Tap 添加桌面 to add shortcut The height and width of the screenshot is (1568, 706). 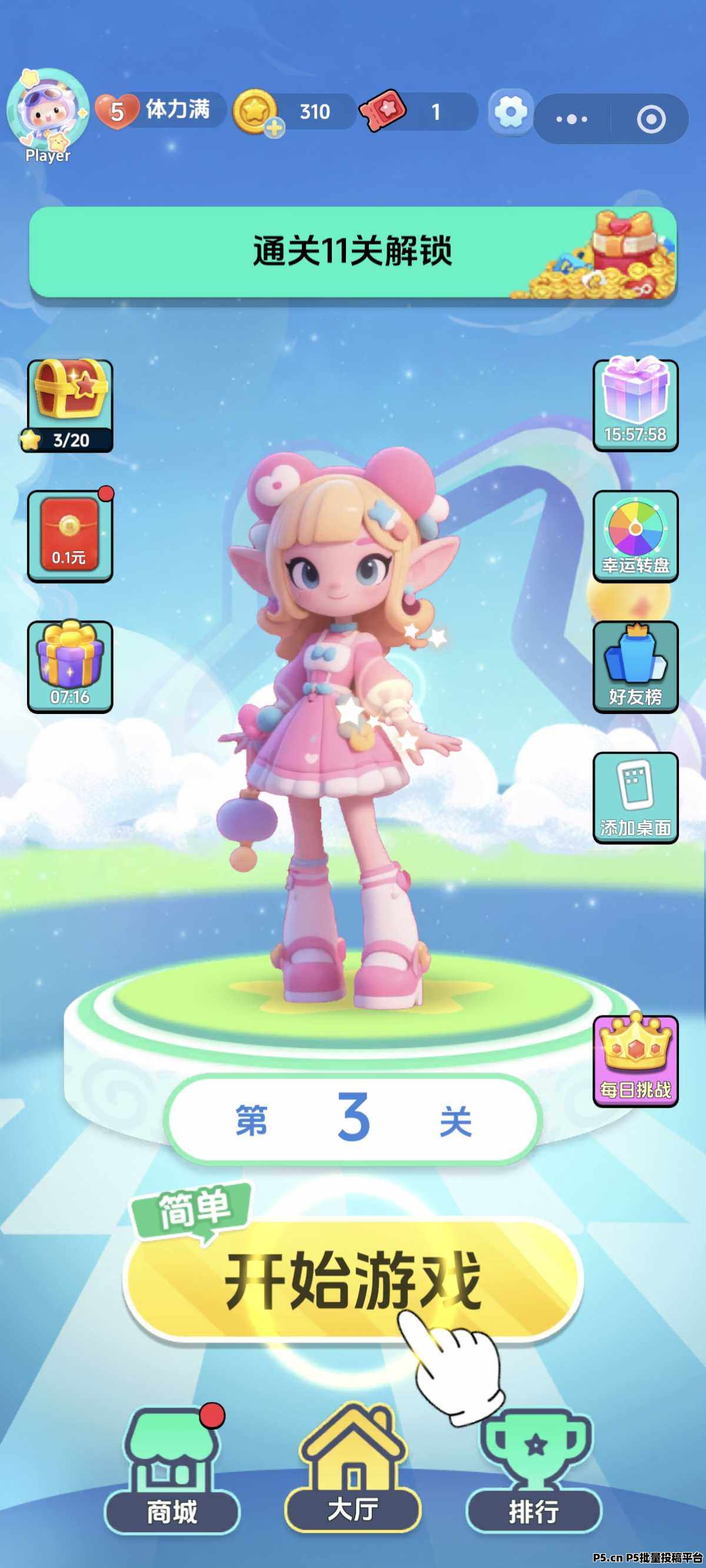click(x=635, y=798)
